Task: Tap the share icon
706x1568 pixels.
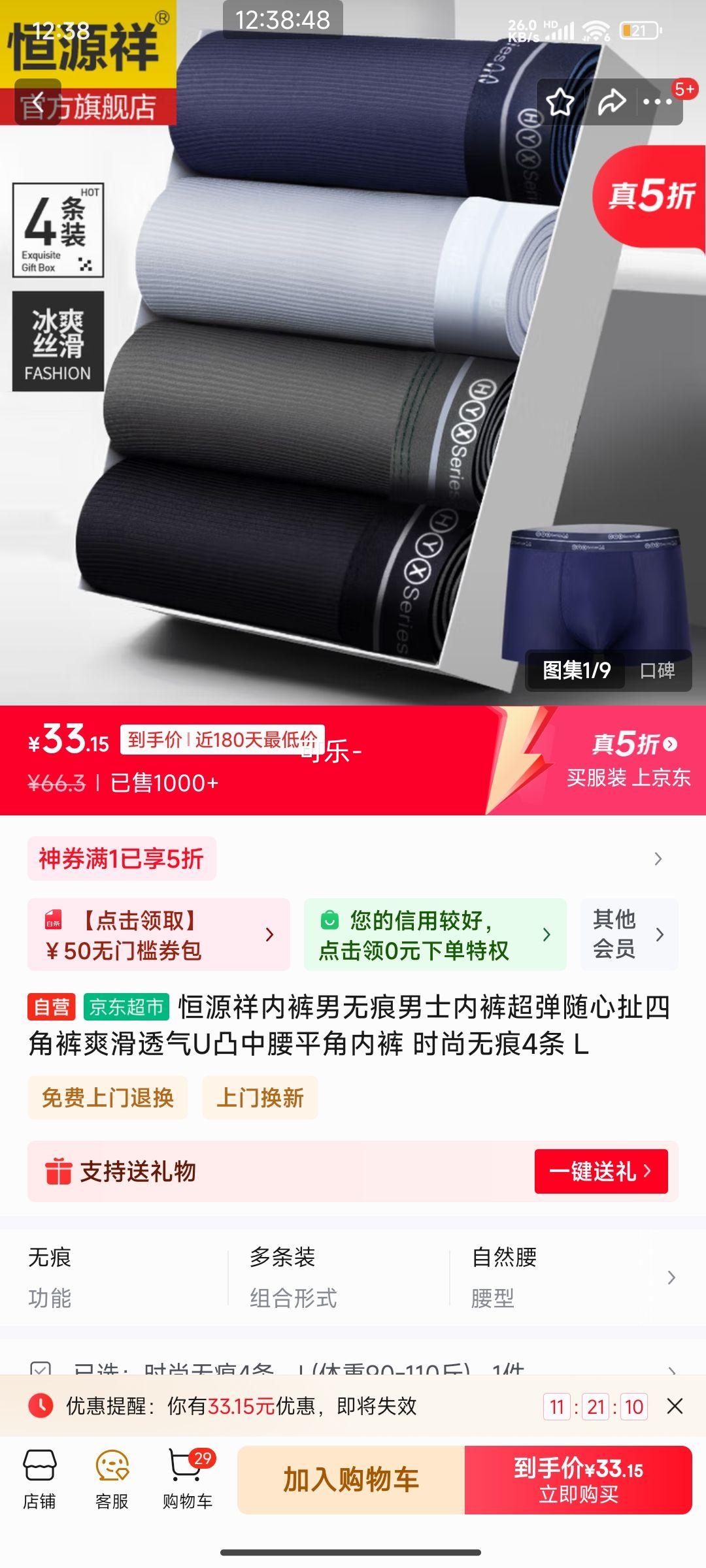Action: tap(613, 101)
